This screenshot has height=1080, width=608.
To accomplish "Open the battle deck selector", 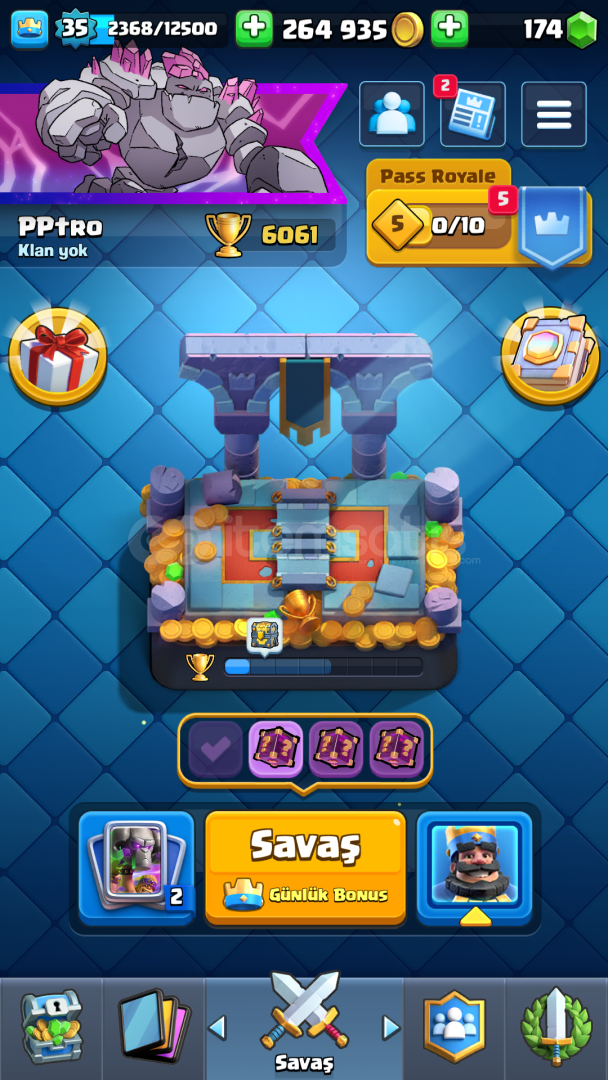I will [x=136, y=867].
